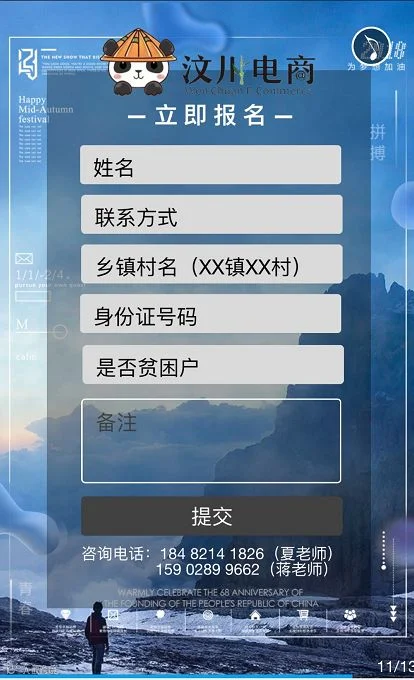Submit the form with 提交
This screenshot has height=680, width=414.
[212, 516]
